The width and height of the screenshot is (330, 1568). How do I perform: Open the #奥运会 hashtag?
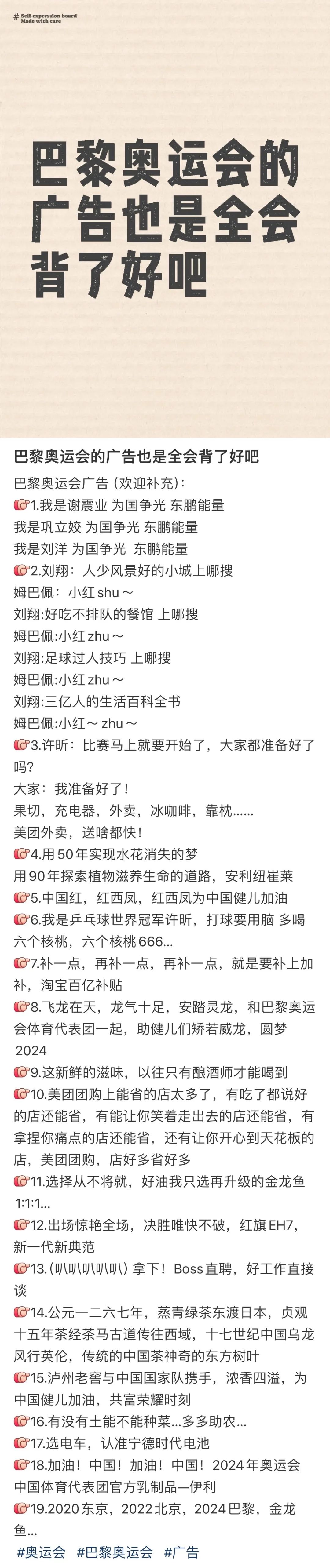coord(40,1552)
